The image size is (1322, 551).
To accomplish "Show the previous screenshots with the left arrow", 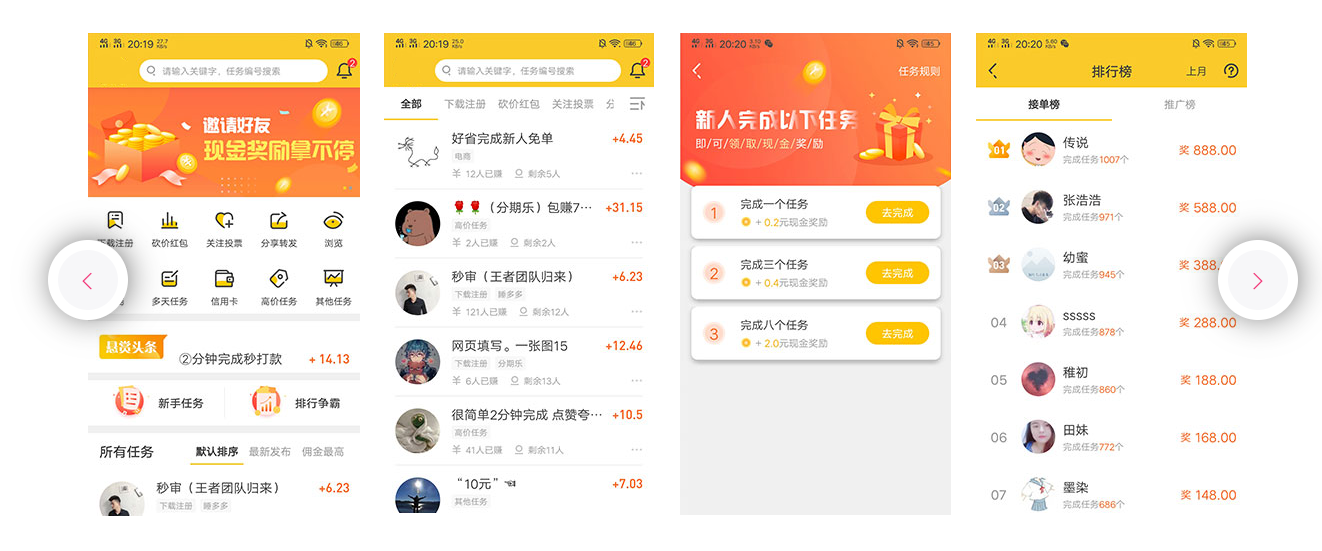I will coord(88,281).
